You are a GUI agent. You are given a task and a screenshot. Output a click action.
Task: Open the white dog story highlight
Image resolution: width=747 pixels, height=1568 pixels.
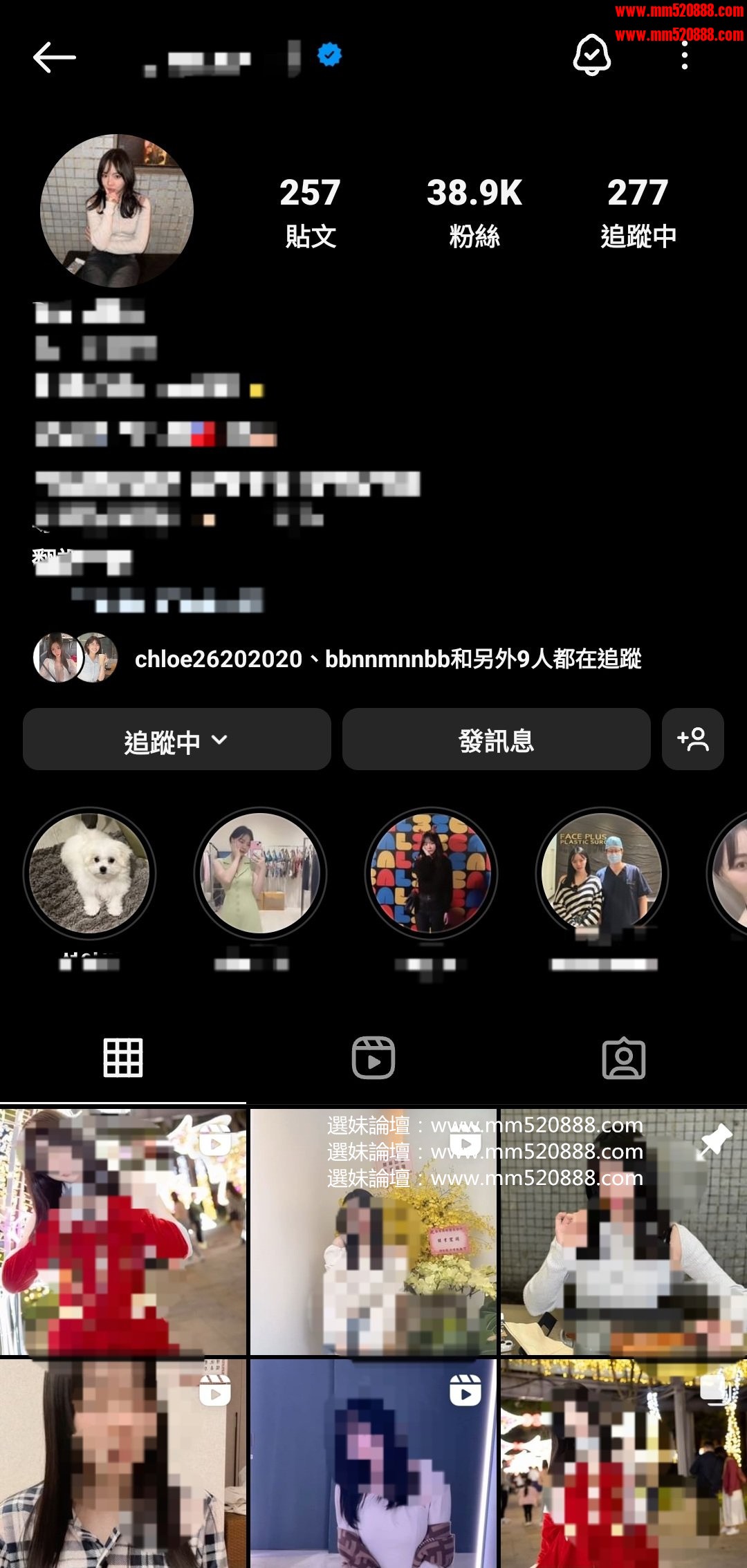click(x=90, y=873)
